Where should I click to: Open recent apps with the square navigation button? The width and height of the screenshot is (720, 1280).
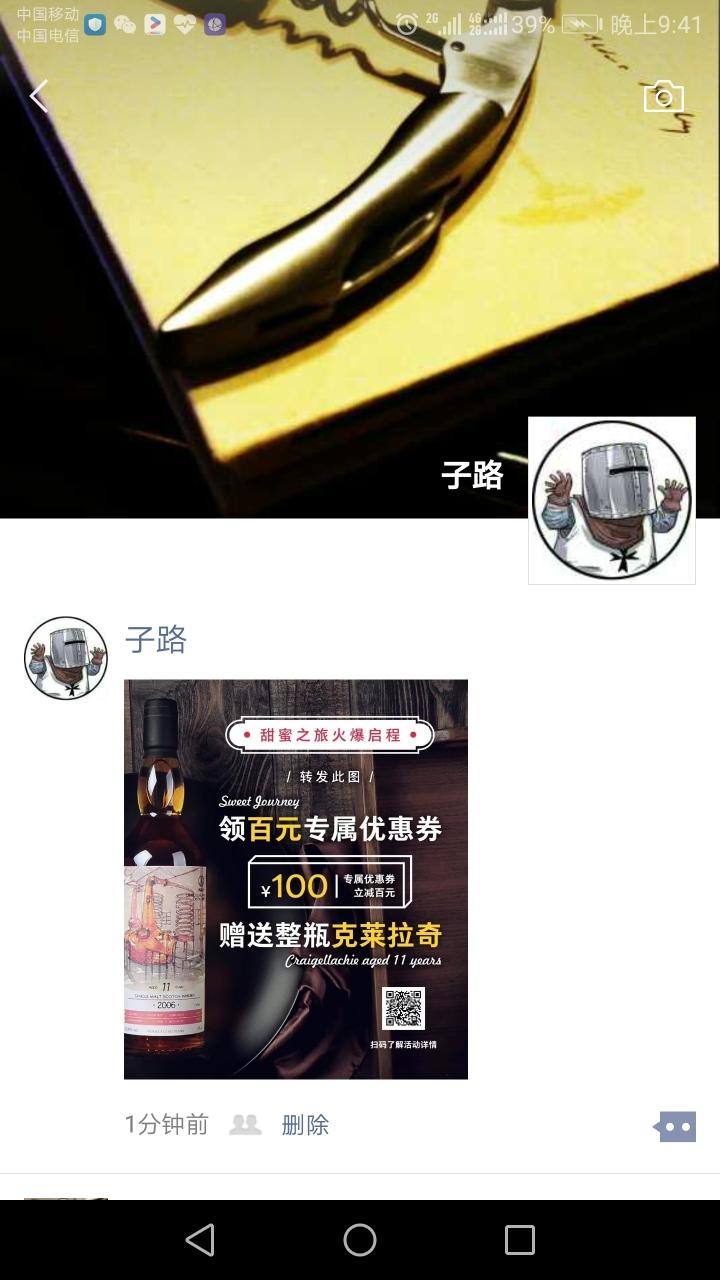(518, 1240)
